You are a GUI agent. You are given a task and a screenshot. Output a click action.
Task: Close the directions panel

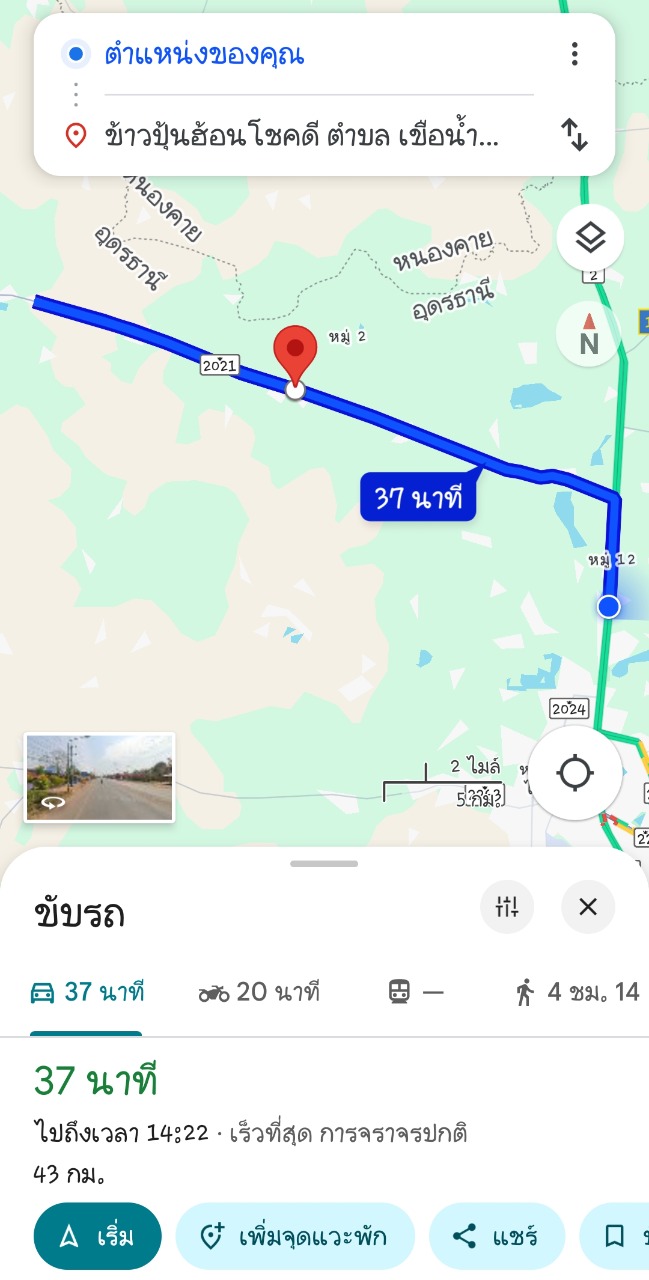pyautogui.click(x=588, y=907)
